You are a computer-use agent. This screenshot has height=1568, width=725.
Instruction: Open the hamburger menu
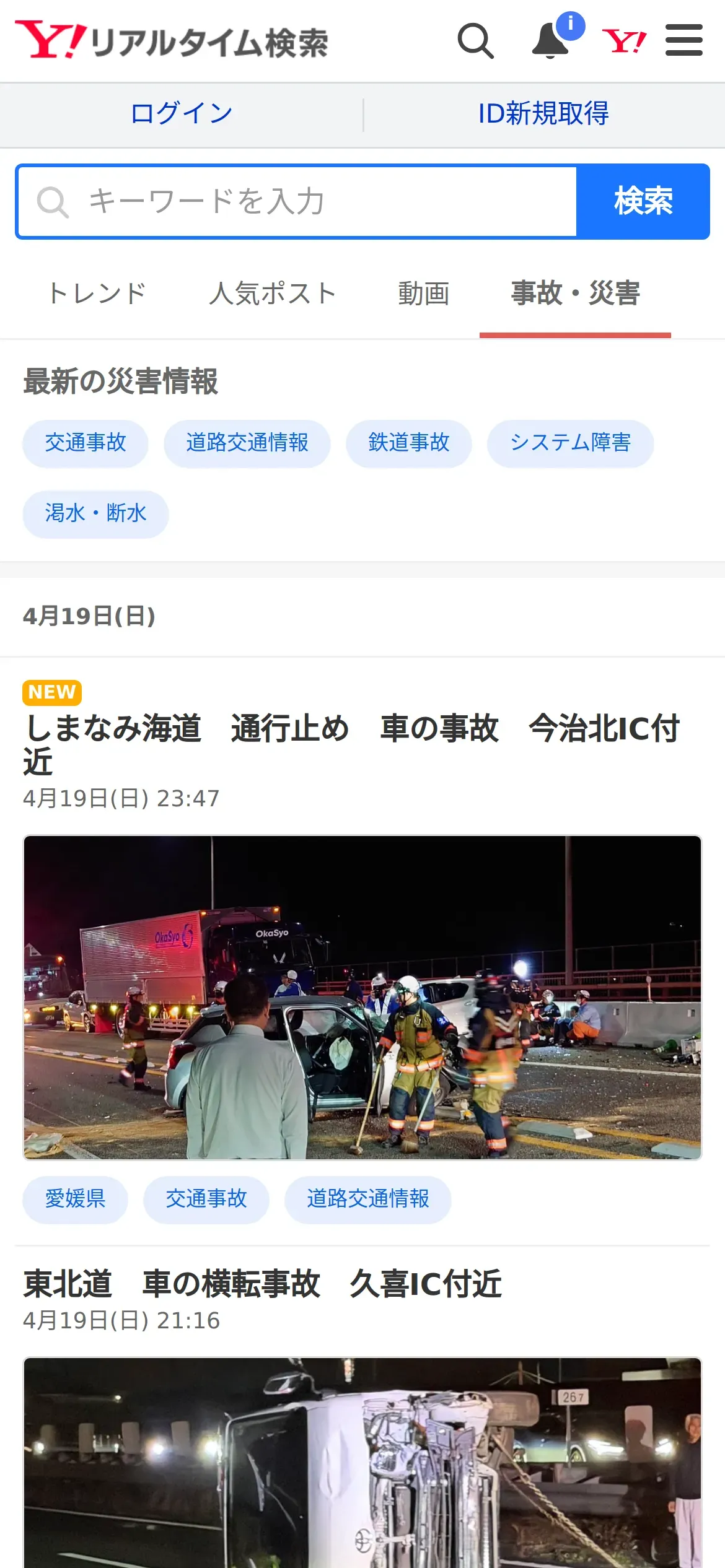(684, 40)
